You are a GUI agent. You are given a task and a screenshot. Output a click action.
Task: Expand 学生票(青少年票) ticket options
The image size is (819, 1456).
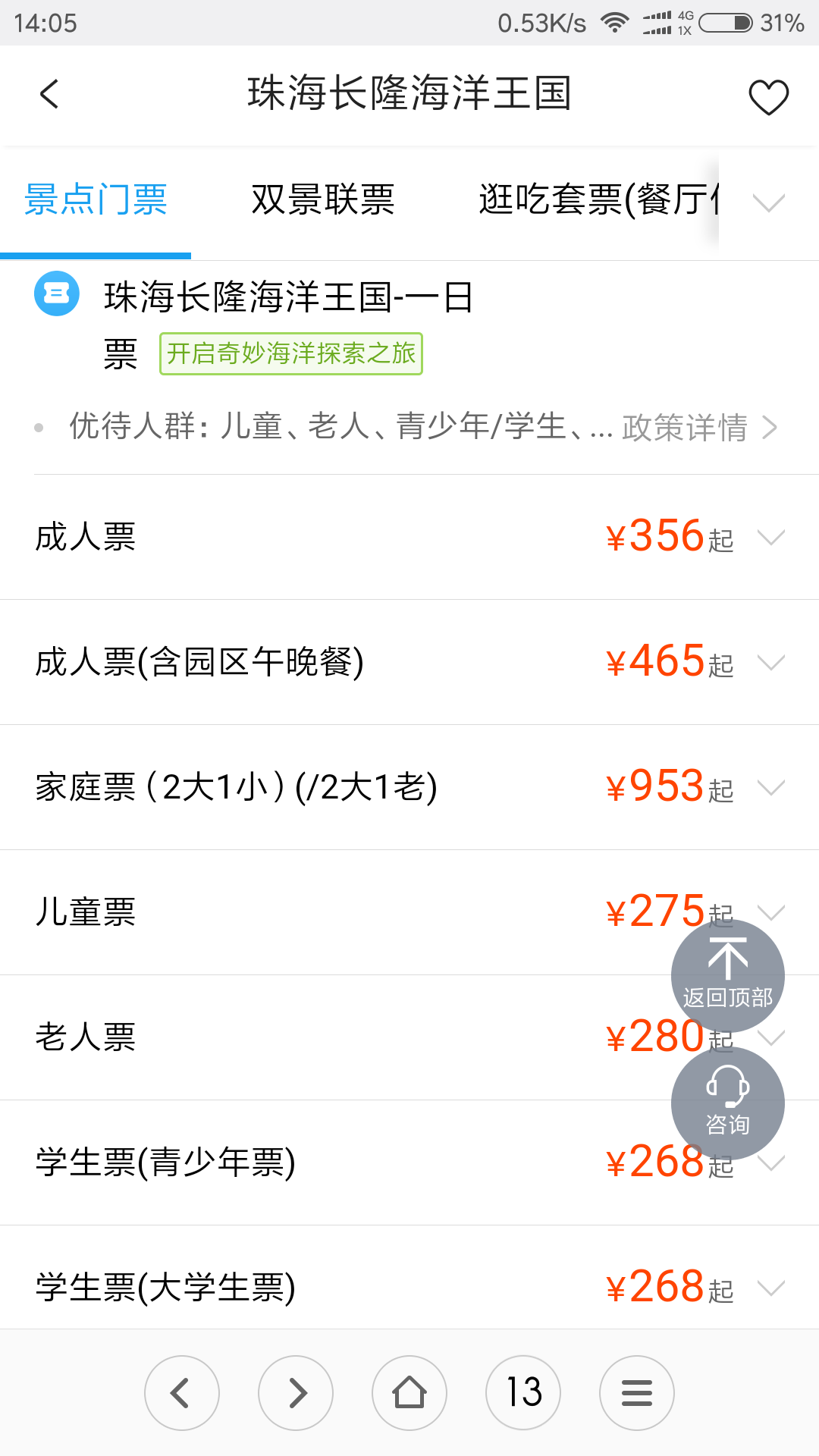[x=409, y=1163]
